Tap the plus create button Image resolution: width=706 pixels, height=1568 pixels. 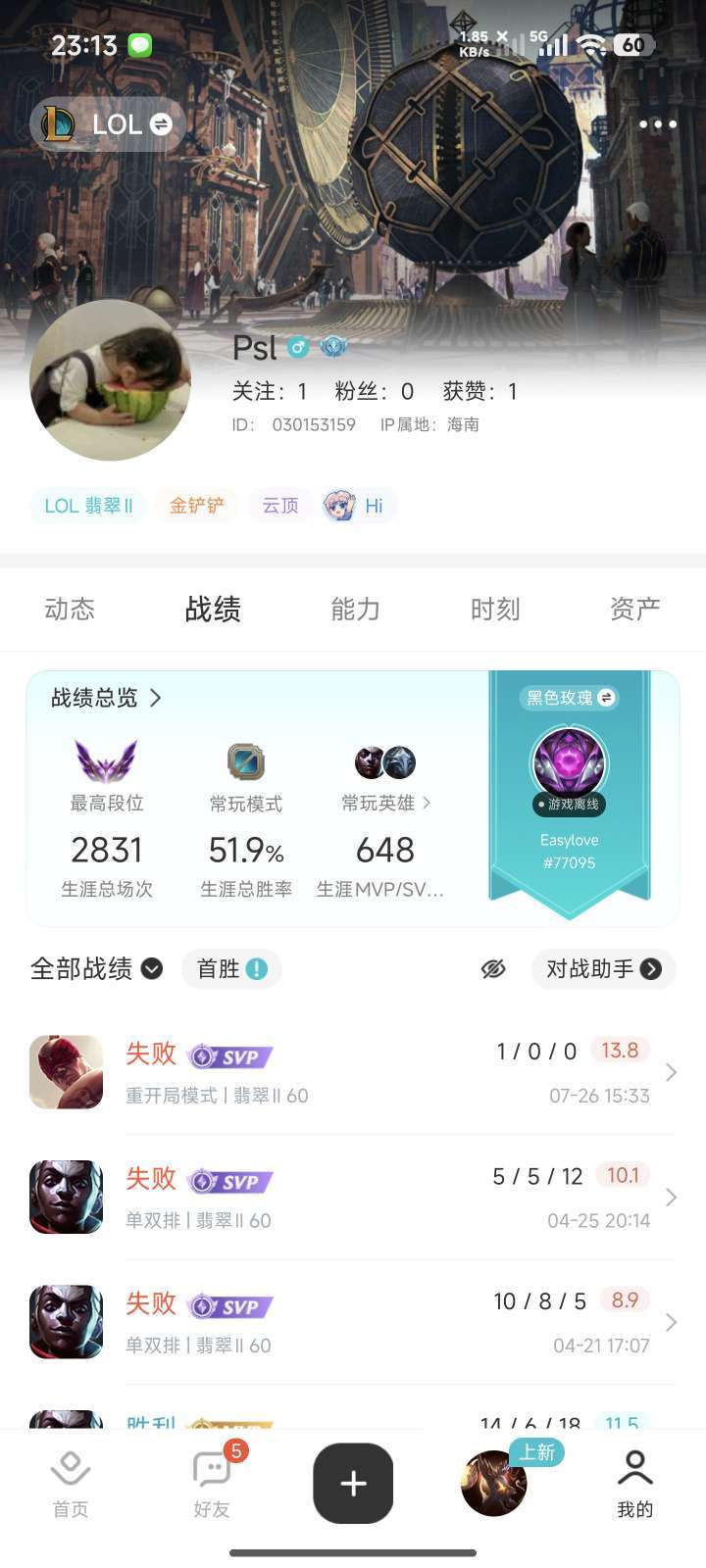[x=353, y=1484]
